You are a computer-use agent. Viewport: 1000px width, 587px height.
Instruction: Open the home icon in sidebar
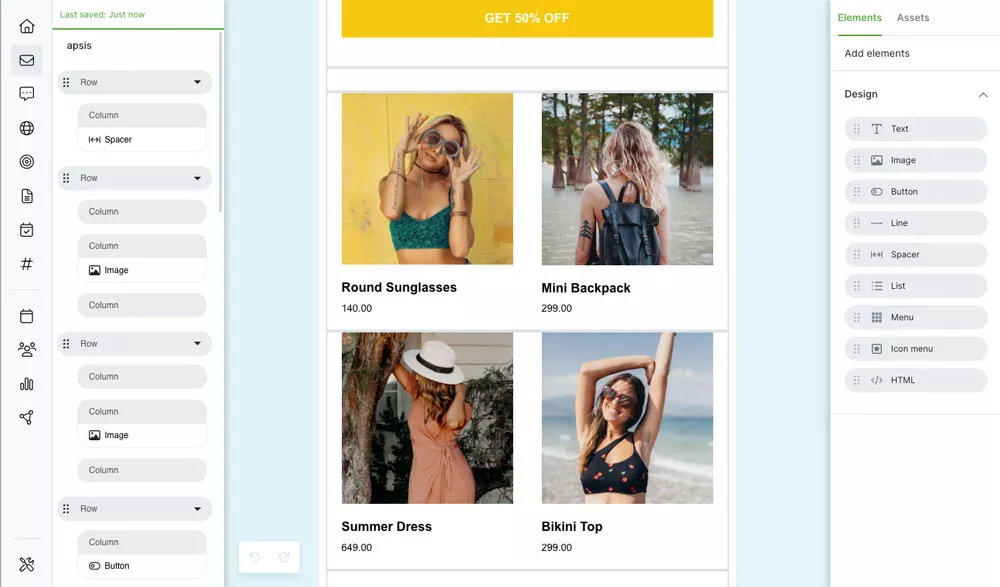(x=27, y=26)
